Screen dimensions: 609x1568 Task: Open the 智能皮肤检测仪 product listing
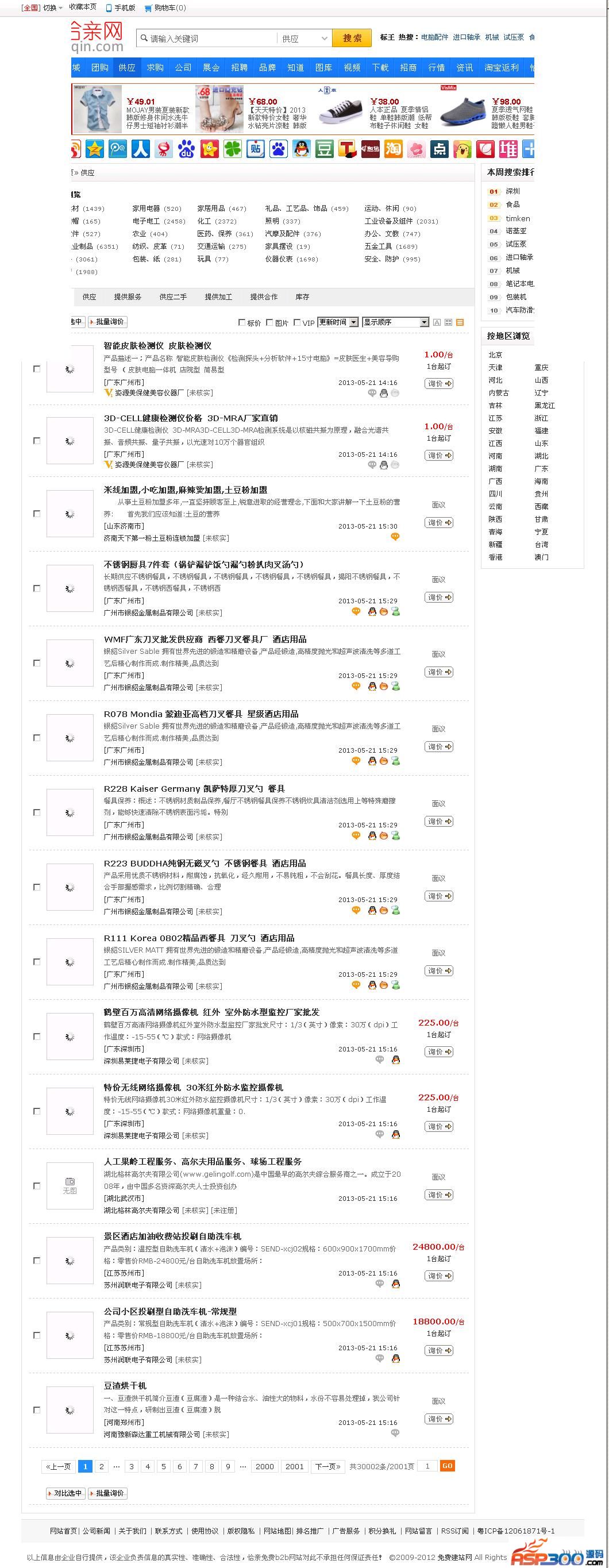(x=157, y=346)
